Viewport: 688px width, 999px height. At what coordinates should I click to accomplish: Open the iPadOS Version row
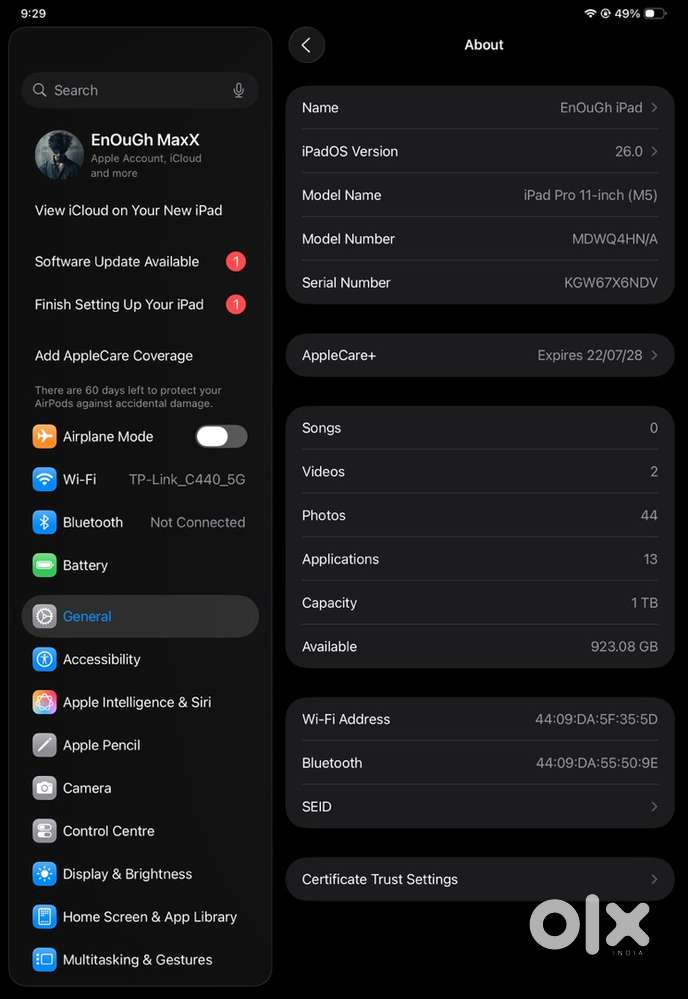point(480,152)
